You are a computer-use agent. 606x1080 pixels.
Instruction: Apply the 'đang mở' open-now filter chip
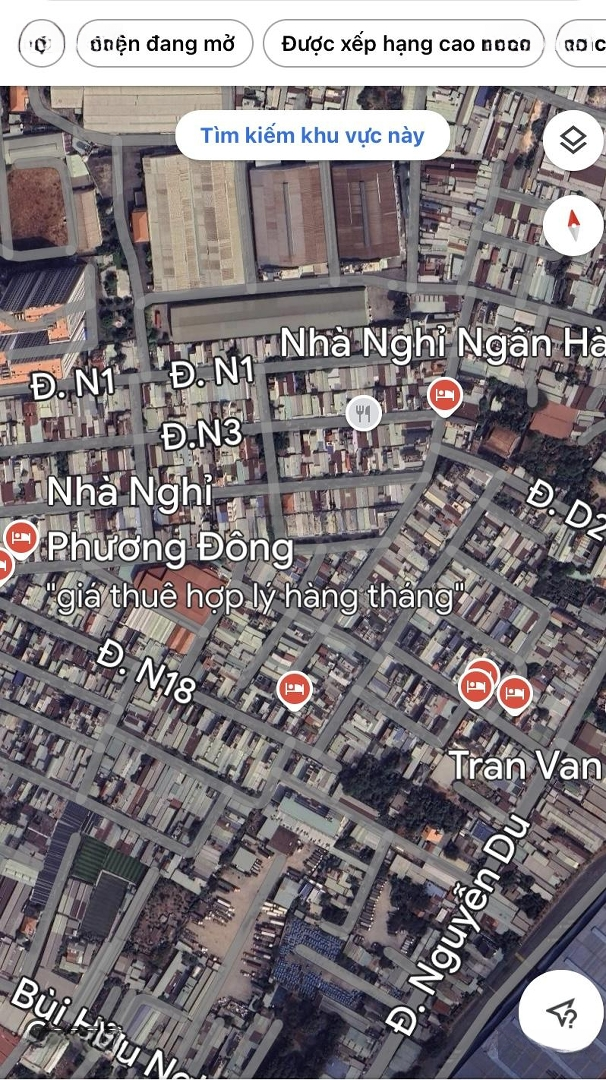tap(165, 43)
